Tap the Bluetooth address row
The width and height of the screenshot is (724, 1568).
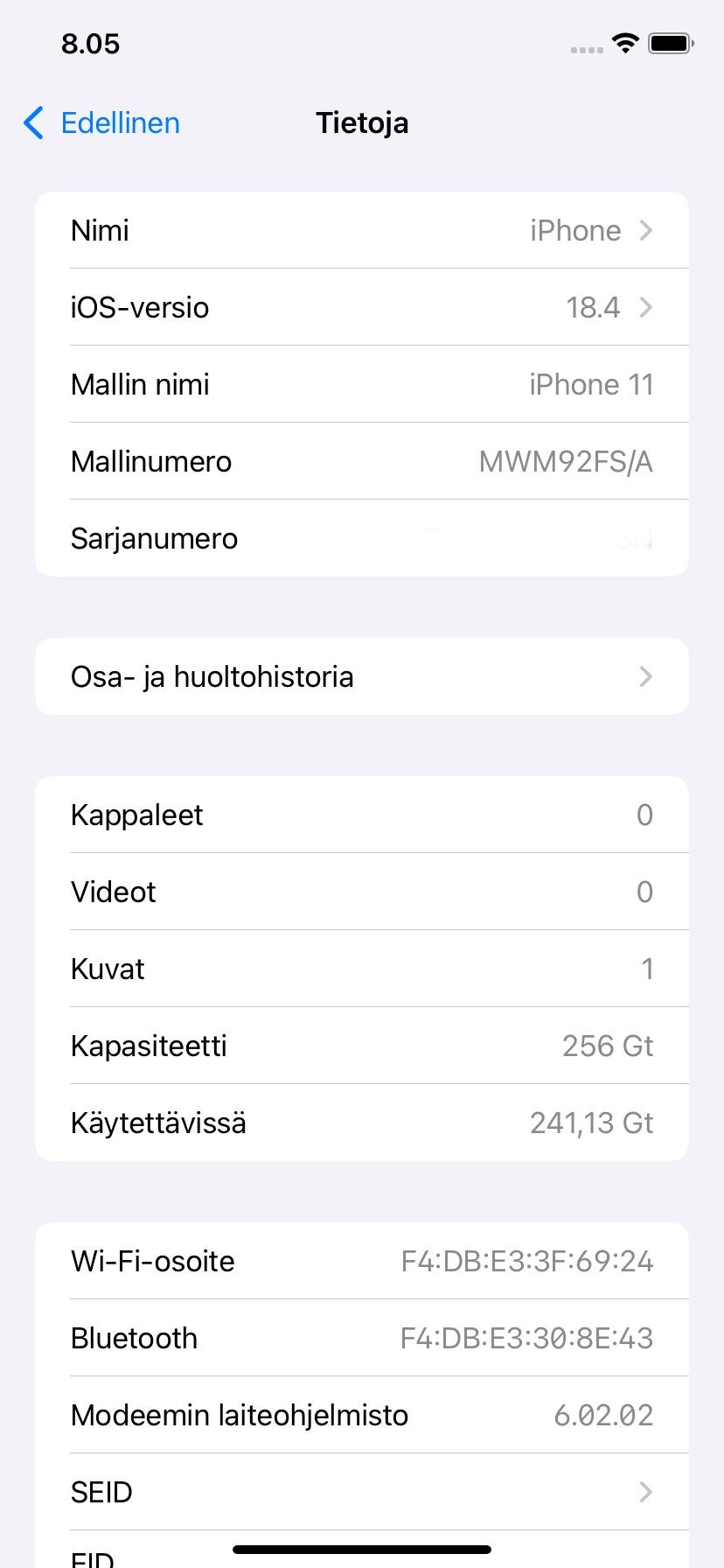362,1338
